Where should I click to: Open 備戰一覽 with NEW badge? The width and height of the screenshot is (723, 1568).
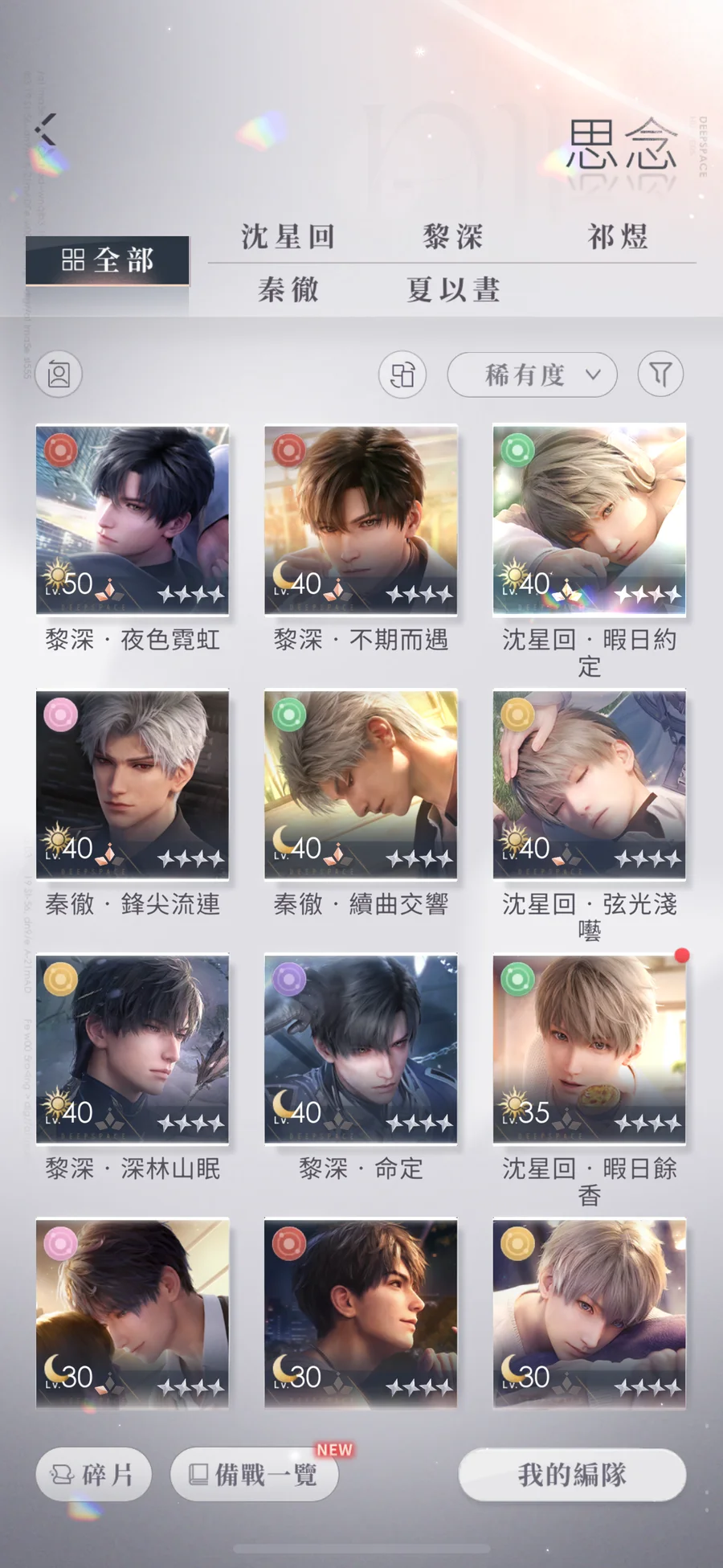click(x=255, y=1475)
